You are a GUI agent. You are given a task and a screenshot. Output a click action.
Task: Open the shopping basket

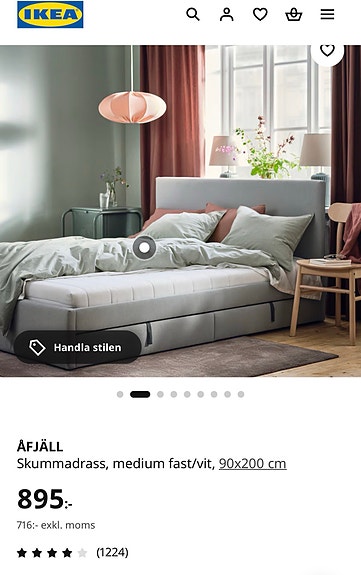click(x=293, y=15)
